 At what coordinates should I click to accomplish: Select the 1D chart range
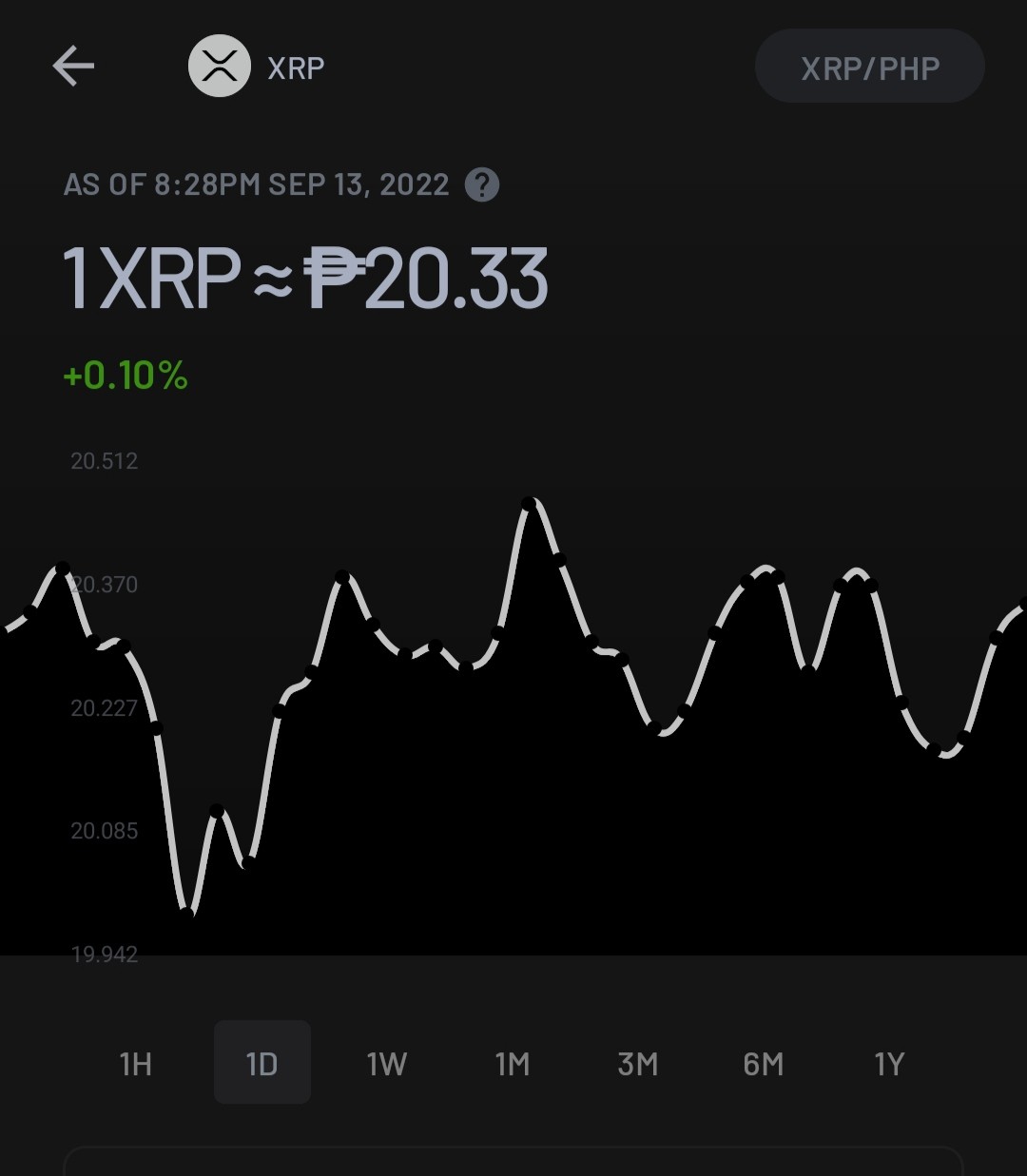point(262,1063)
